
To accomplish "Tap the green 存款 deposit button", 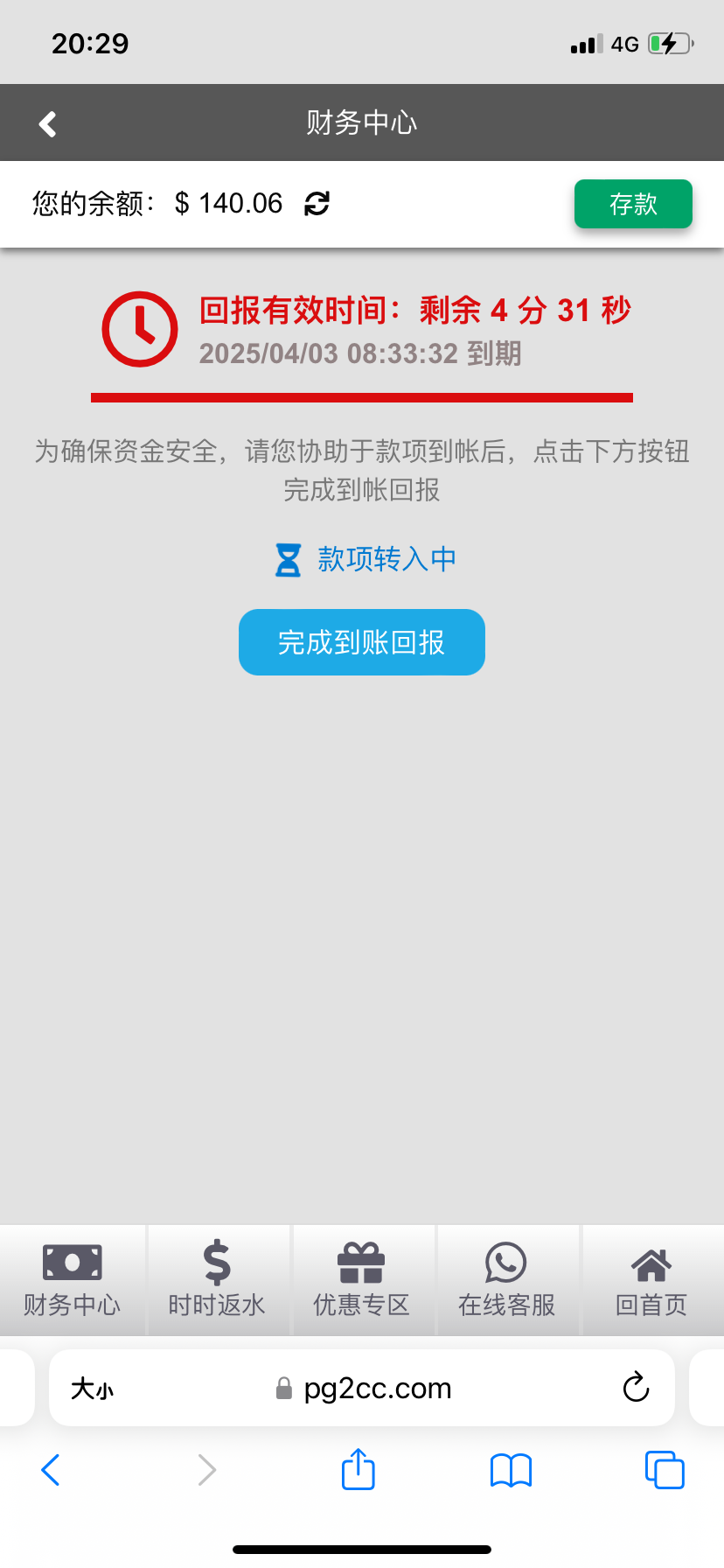I will (x=633, y=204).
